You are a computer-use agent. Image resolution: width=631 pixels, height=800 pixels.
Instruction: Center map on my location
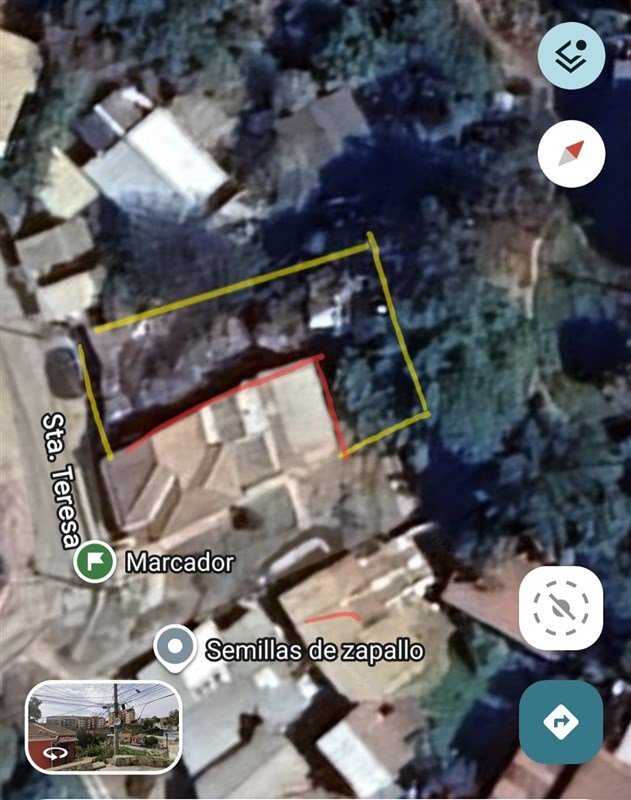(560, 607)
